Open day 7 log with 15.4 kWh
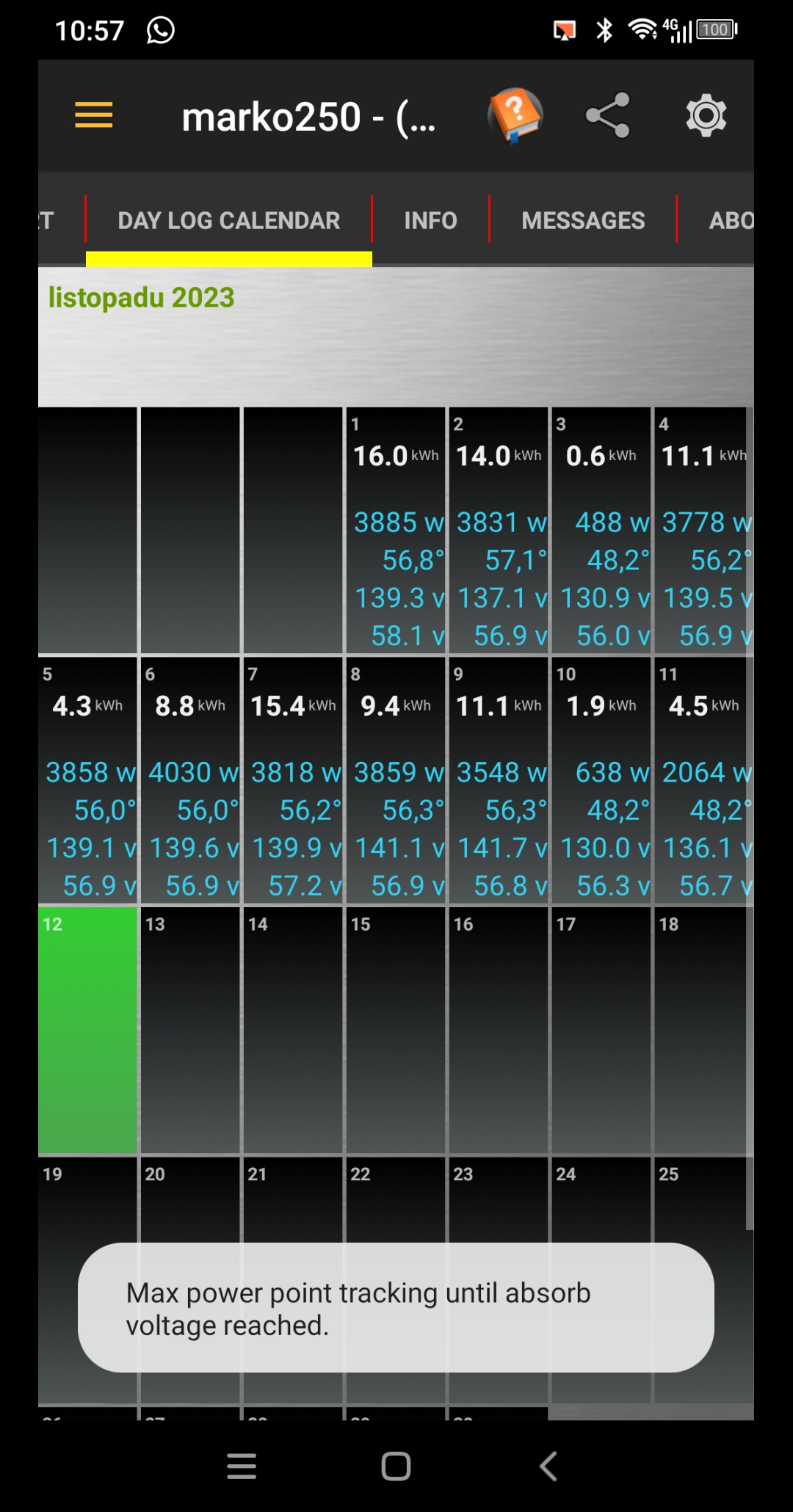 point(293,779)
